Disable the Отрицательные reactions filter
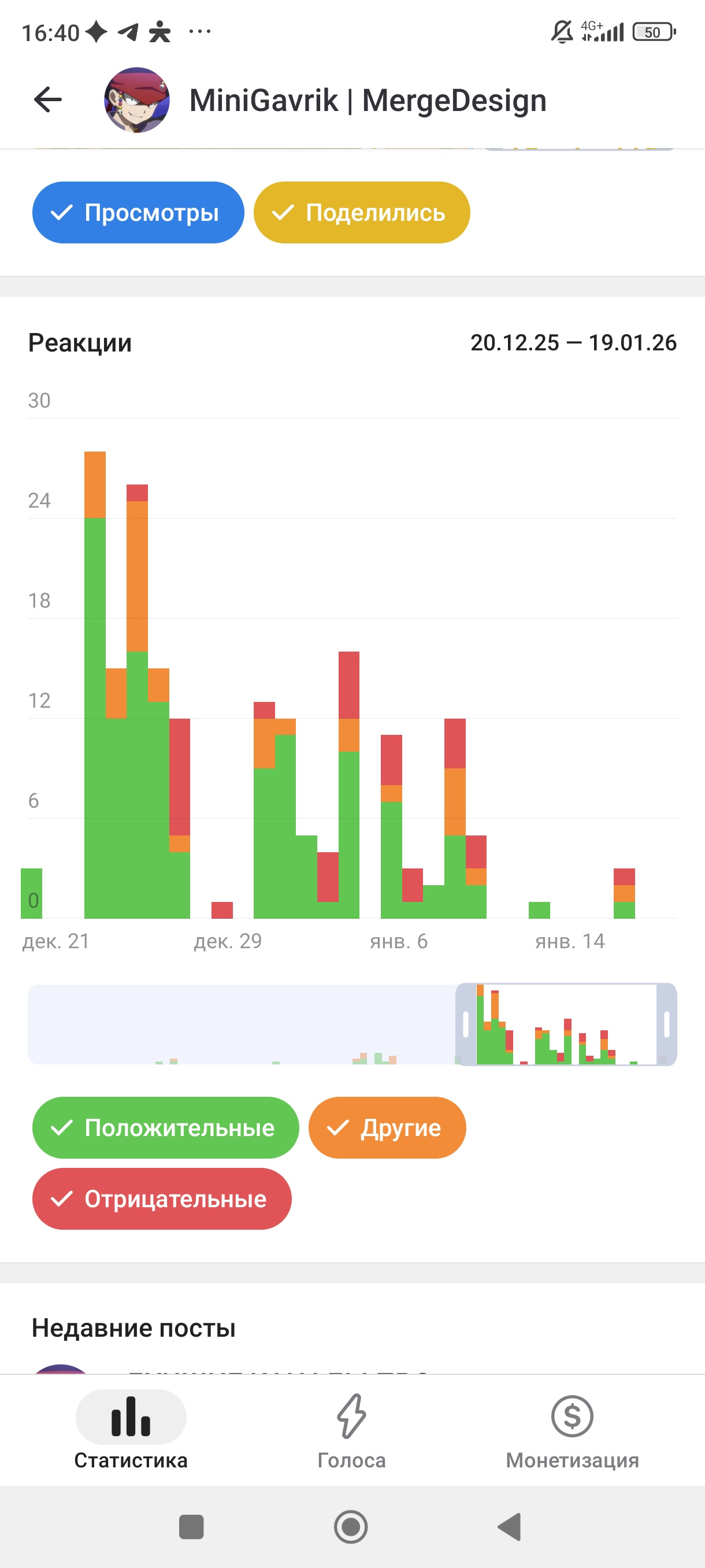Viewport: 705px width, 1568px height. click(x=162, y=1199)
